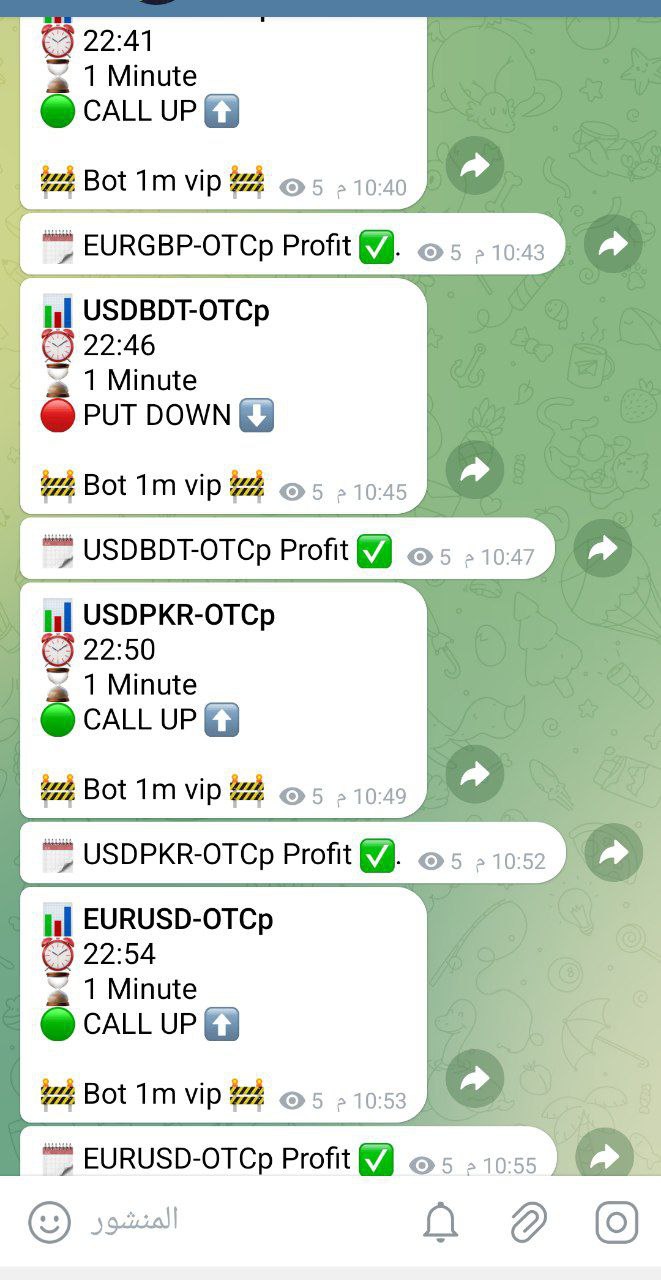661x1280 pixels.
Task: Share the USDBDT-OTCp PUT DOWN signal
Action: pos(475,470)
